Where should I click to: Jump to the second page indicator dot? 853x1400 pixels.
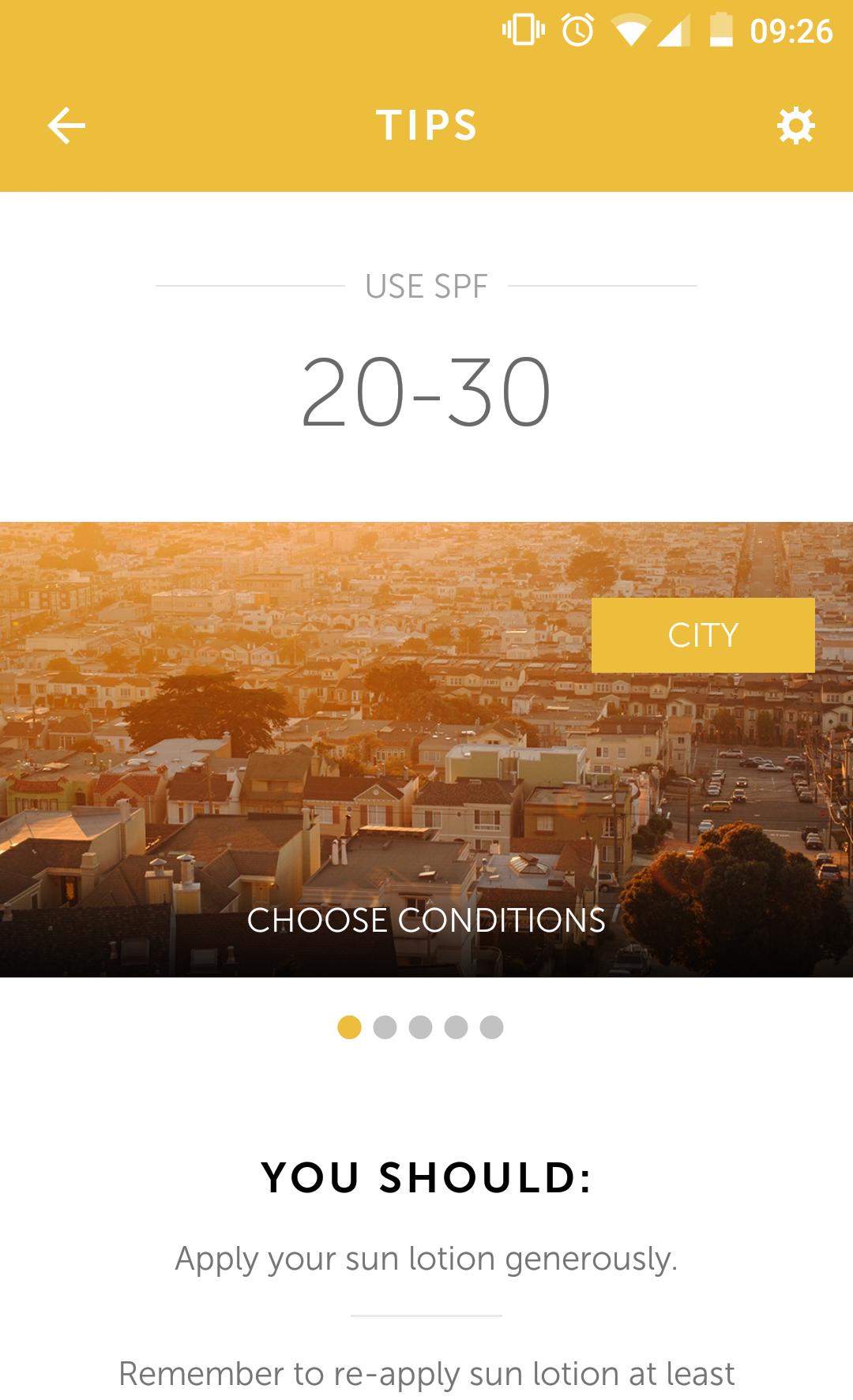[x=385, y=1027]
